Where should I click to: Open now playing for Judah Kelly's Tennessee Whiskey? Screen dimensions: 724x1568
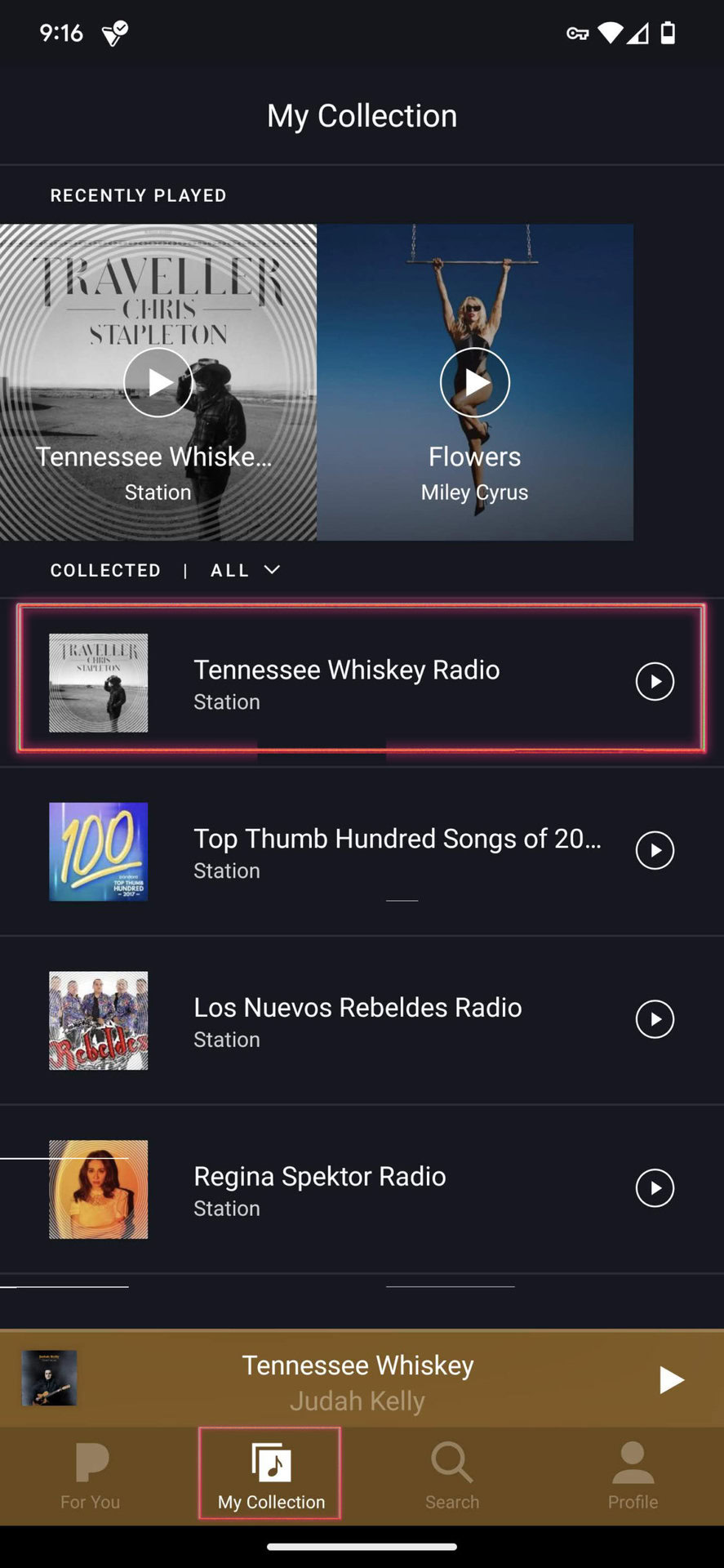coord(358,1381)
